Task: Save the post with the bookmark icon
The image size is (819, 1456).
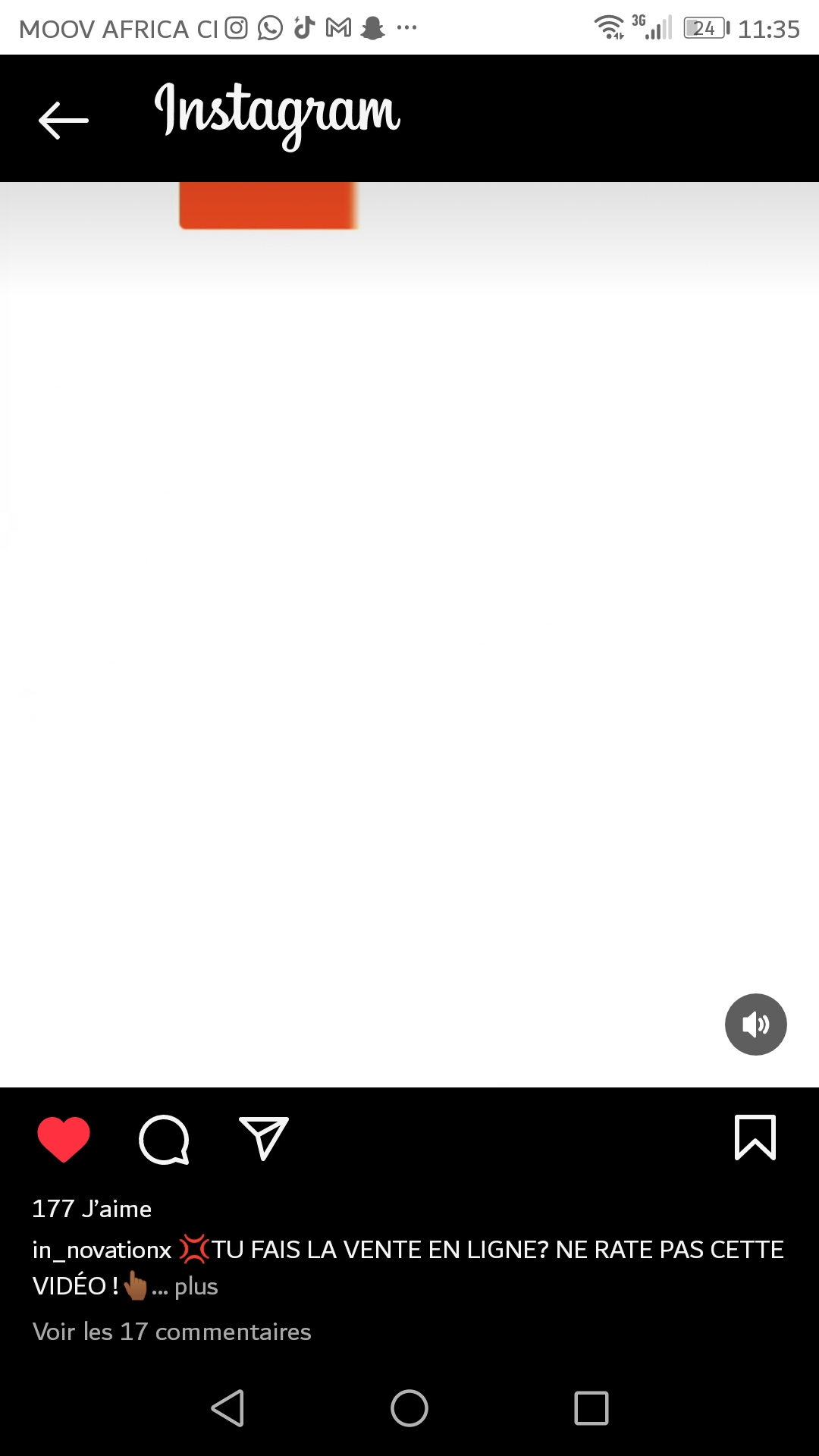Action: pyautogui.click(x=755, y=1137)
